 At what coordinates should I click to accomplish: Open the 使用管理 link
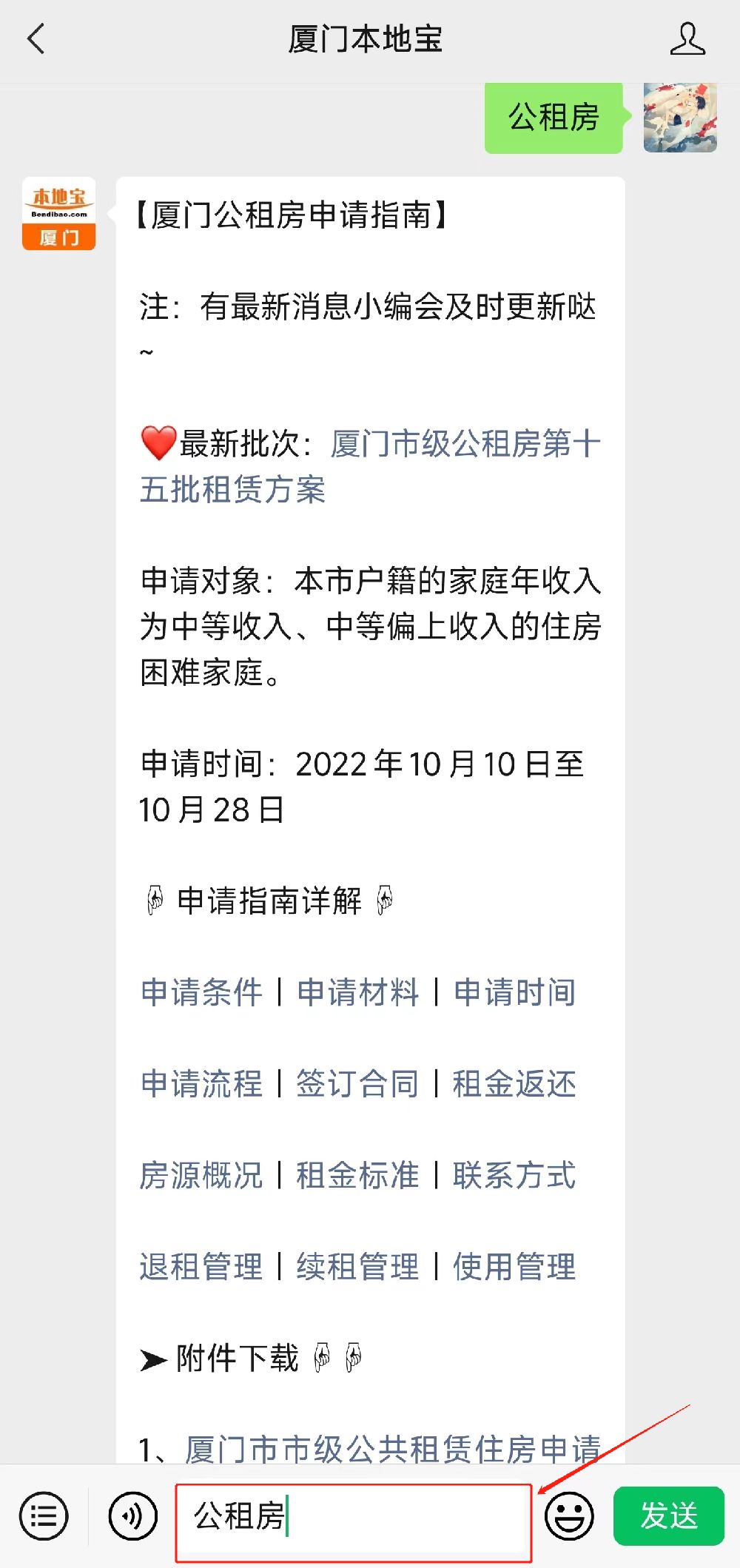[x=514, y=1267]
